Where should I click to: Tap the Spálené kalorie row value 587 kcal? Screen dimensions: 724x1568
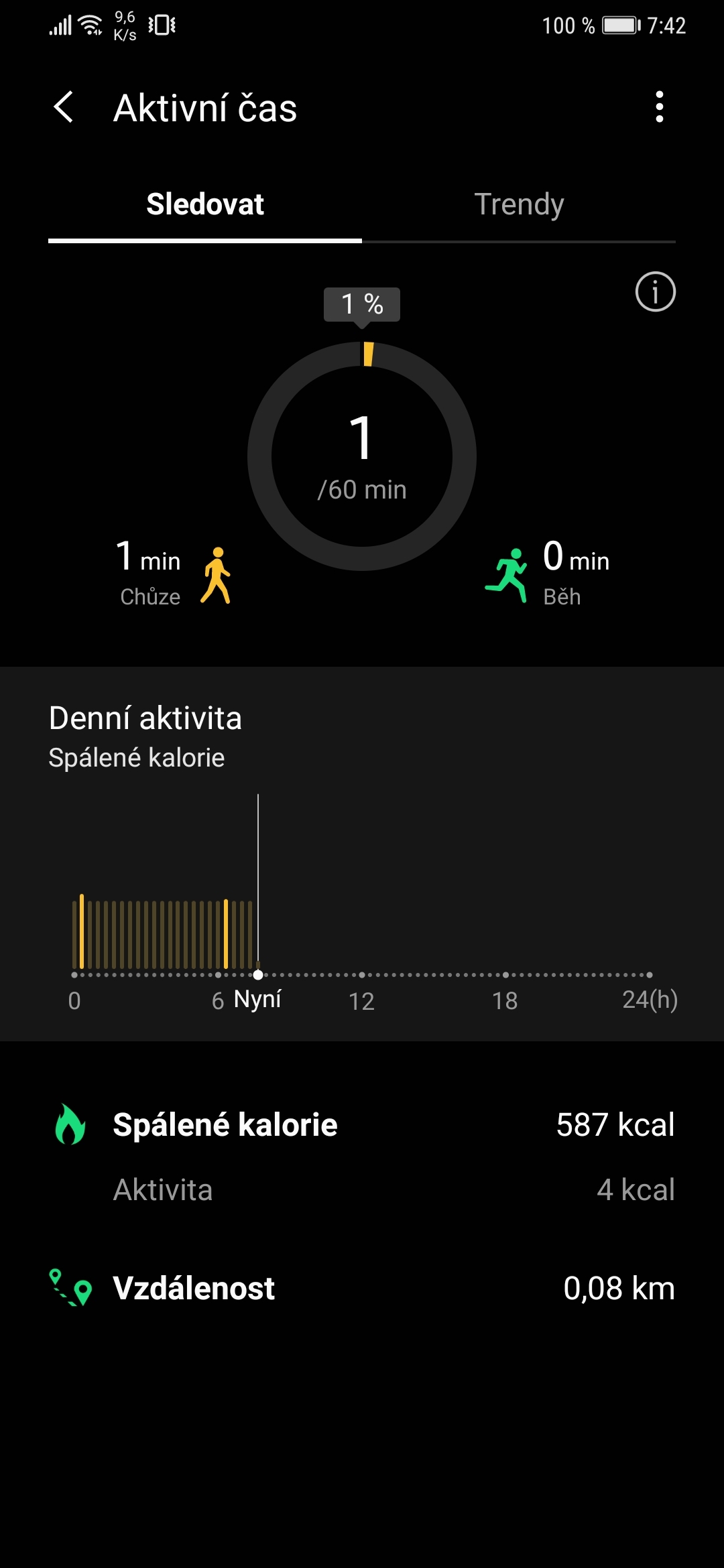coord(615,1125)
